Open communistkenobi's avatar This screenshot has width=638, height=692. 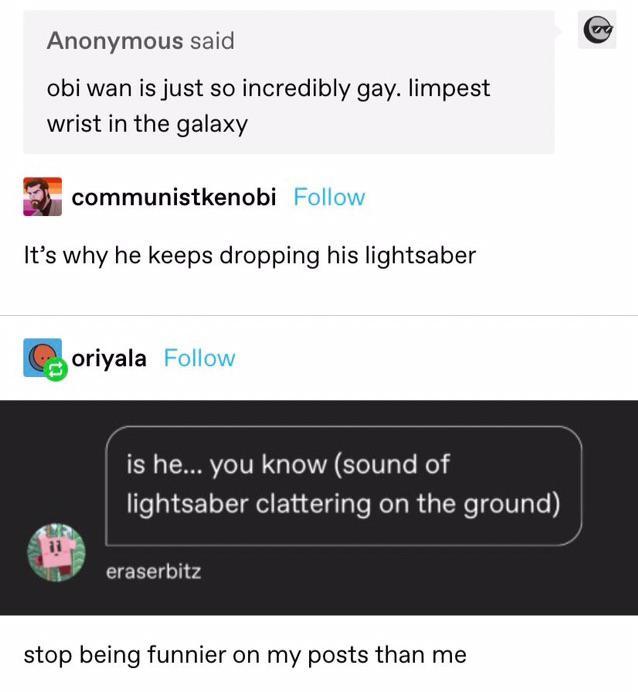pos(42,197)
